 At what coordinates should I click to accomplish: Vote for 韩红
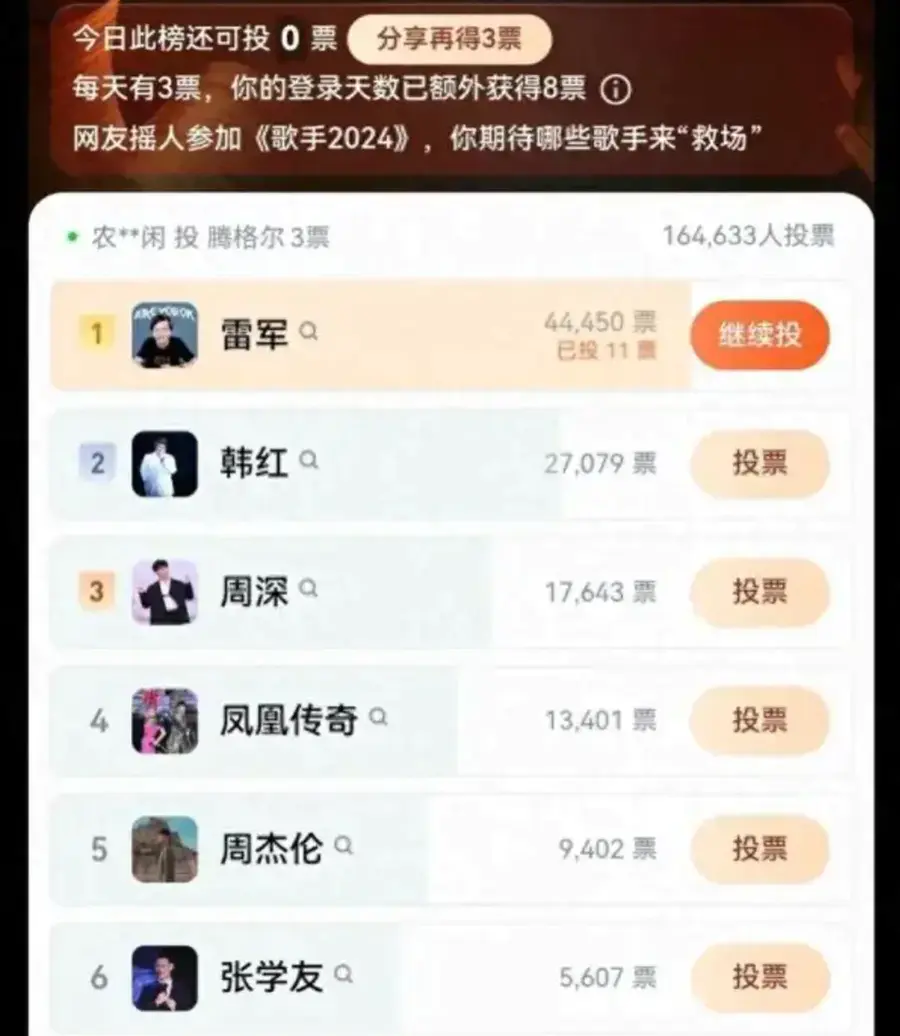pyautogui.click(x=760, y=463)
